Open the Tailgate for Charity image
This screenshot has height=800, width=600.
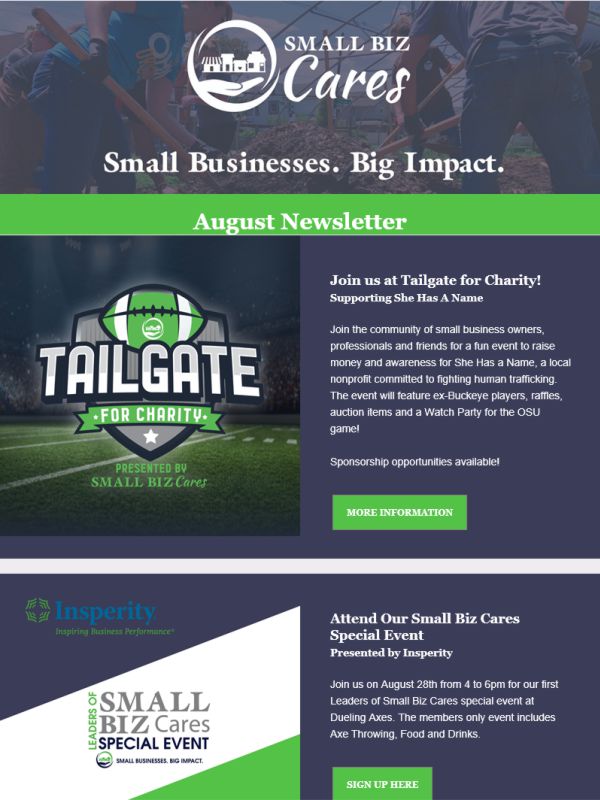click(150, 386)
